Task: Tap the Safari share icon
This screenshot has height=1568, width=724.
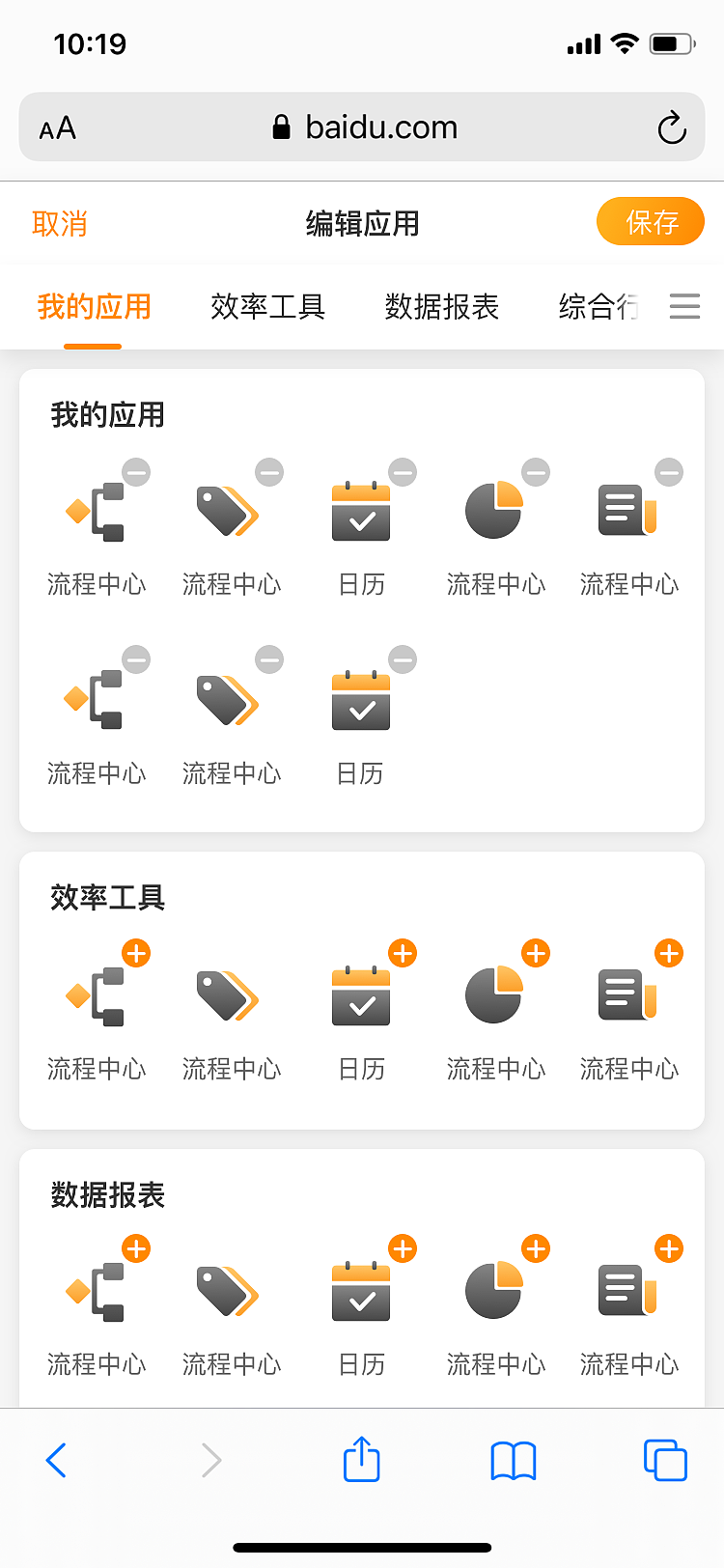Action: (361, 1461)
